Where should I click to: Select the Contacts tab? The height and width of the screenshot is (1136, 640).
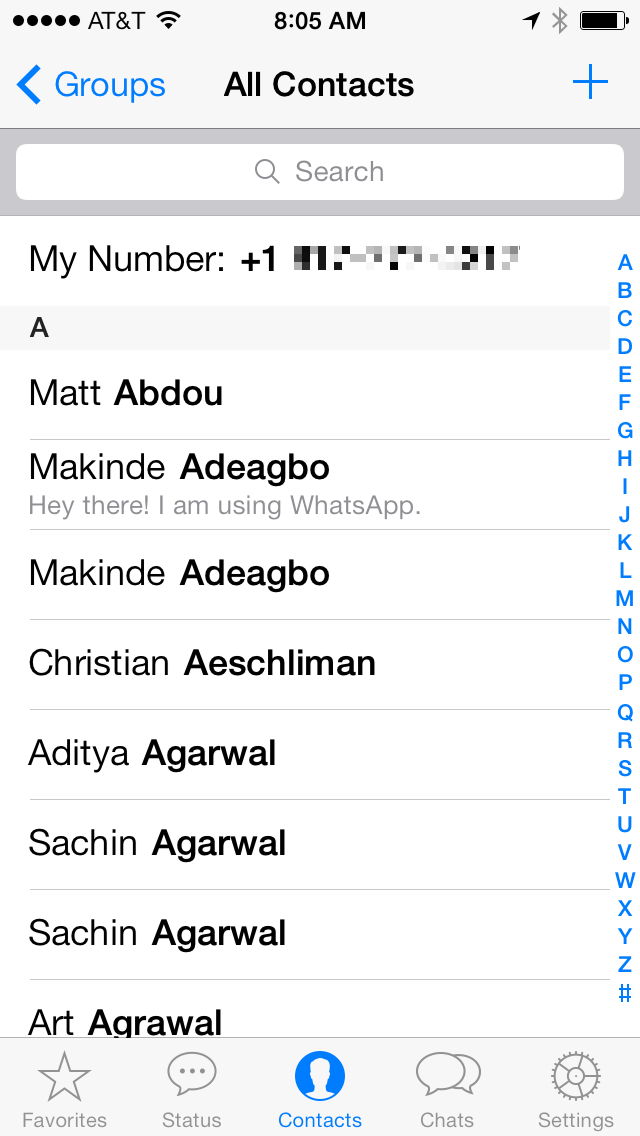pyautogui.click(x=320, y=1090)
